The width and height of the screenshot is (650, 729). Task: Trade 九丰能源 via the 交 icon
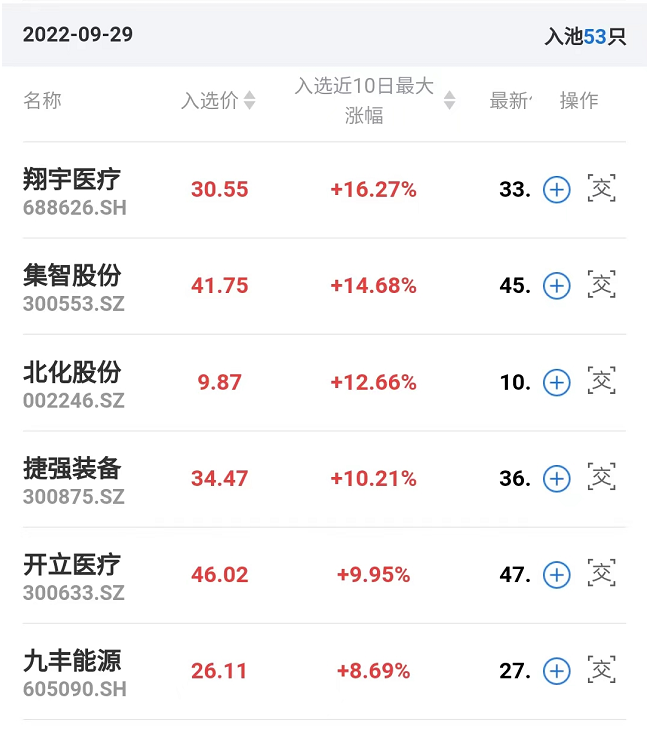[601, 669]
